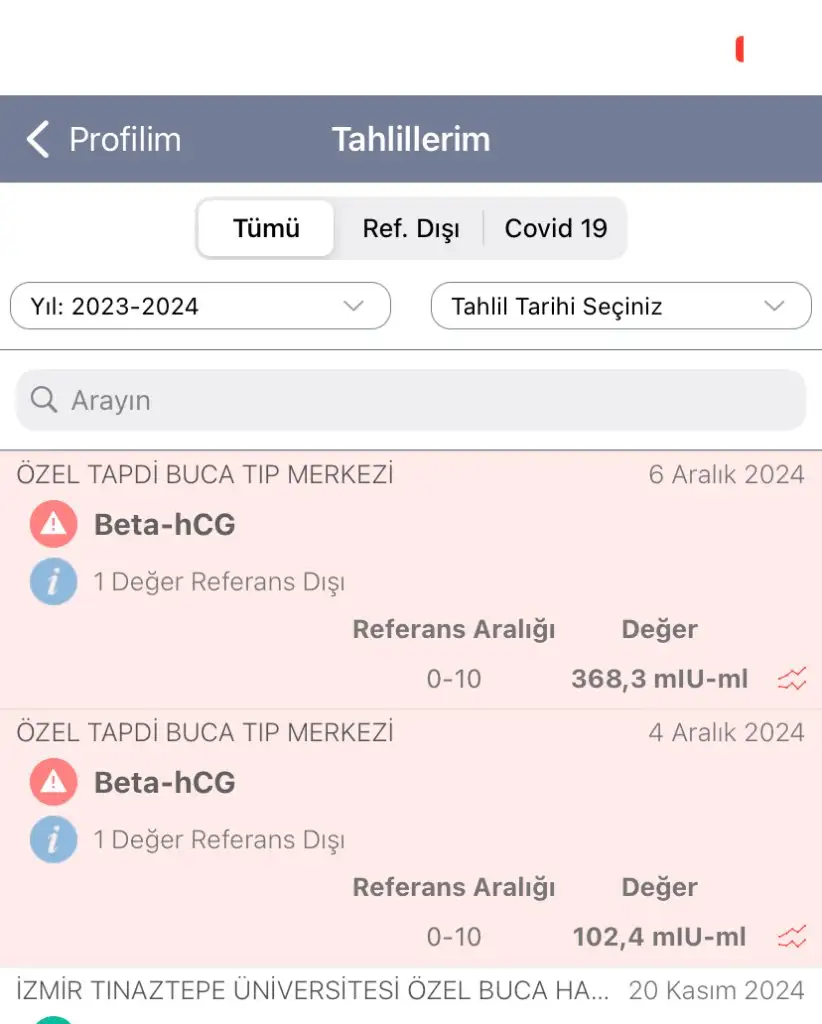Open the 4 Aralık 2024 Beta-hCG result
The height and width of the screenshot is (1024, 822).
point(164,782)
